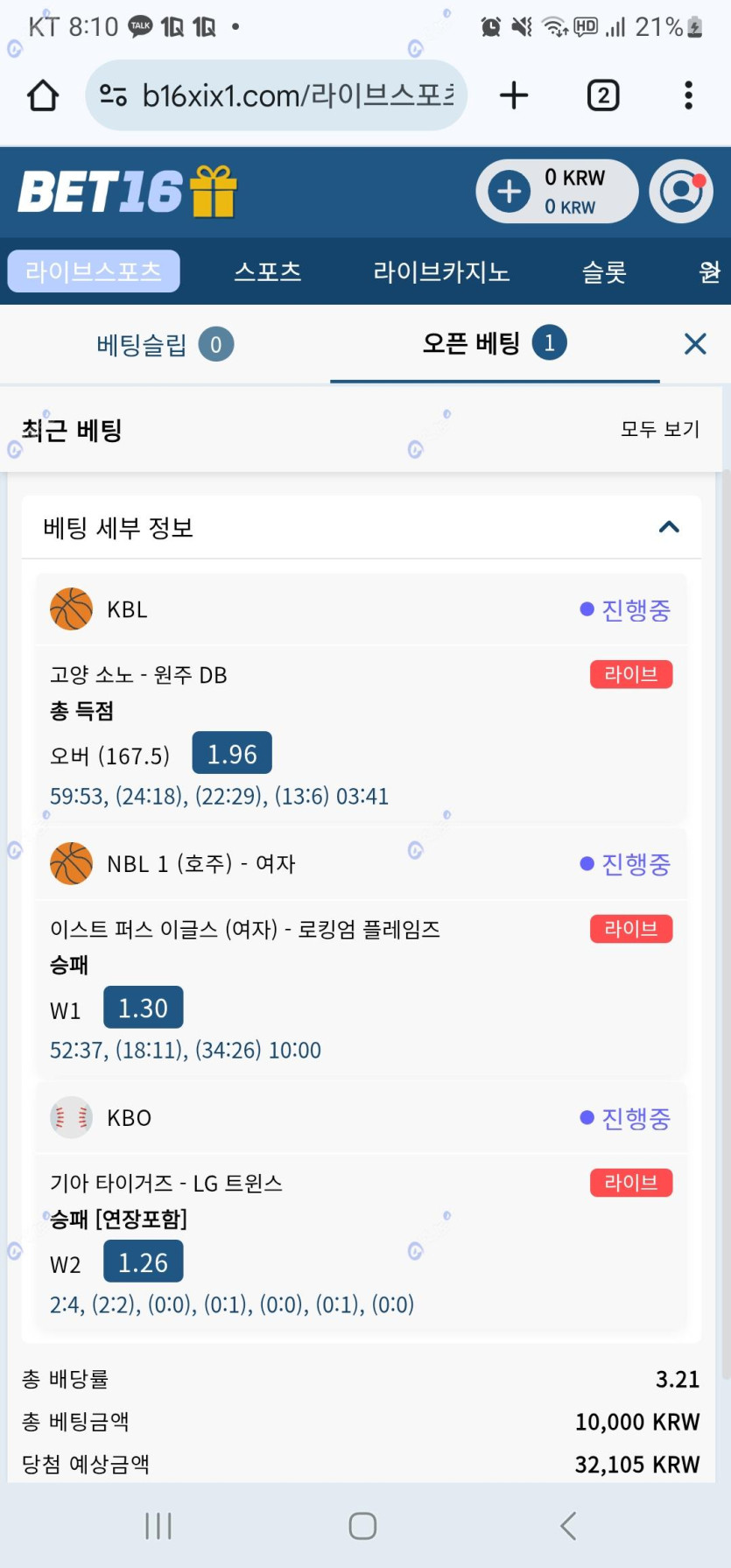This screenshot has width=731, height=1568.
Task: Open the user profile icon
Action: (x=681, y=191)
